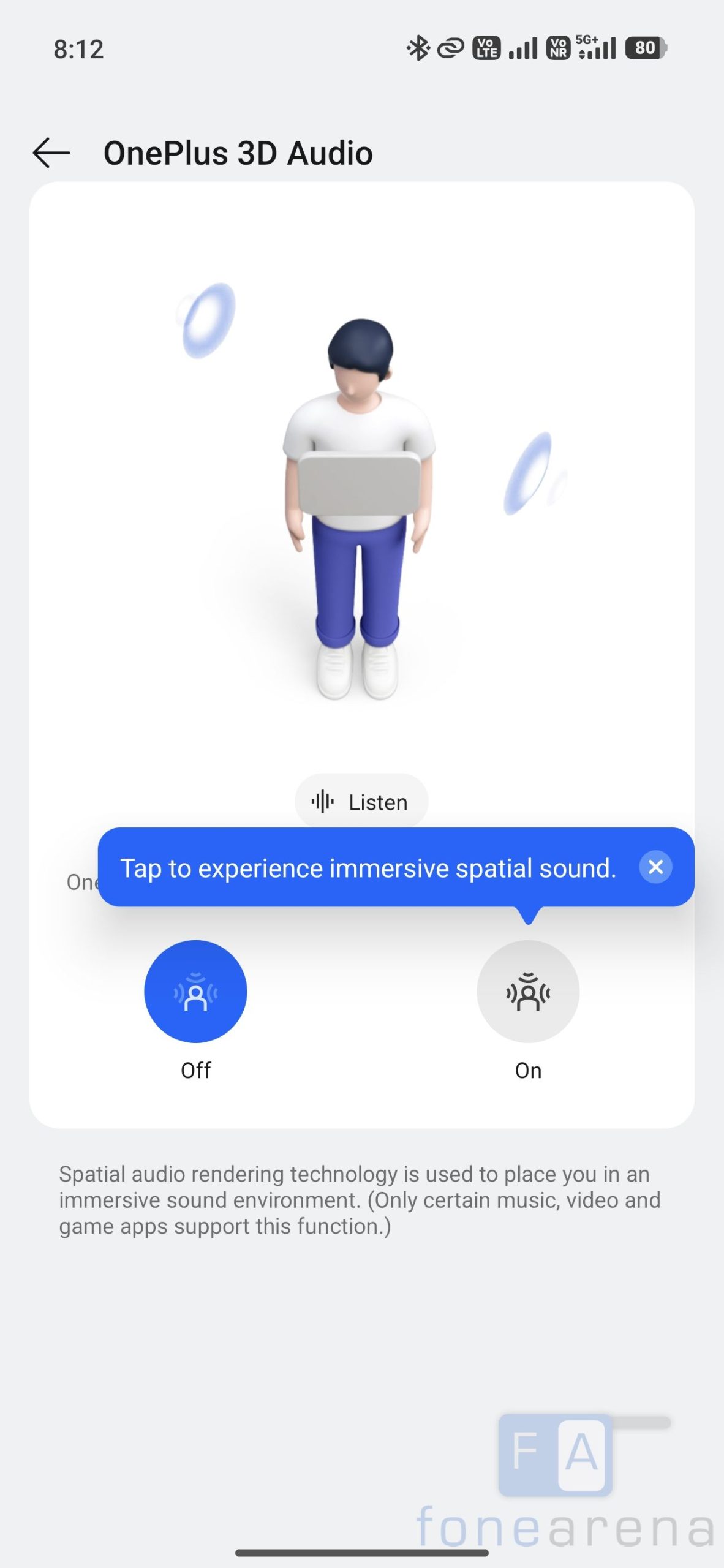Select the Off 3D audio option
Image resolution: width=724 pixels, height=1568 pixels.
click(x=195, y=991)
